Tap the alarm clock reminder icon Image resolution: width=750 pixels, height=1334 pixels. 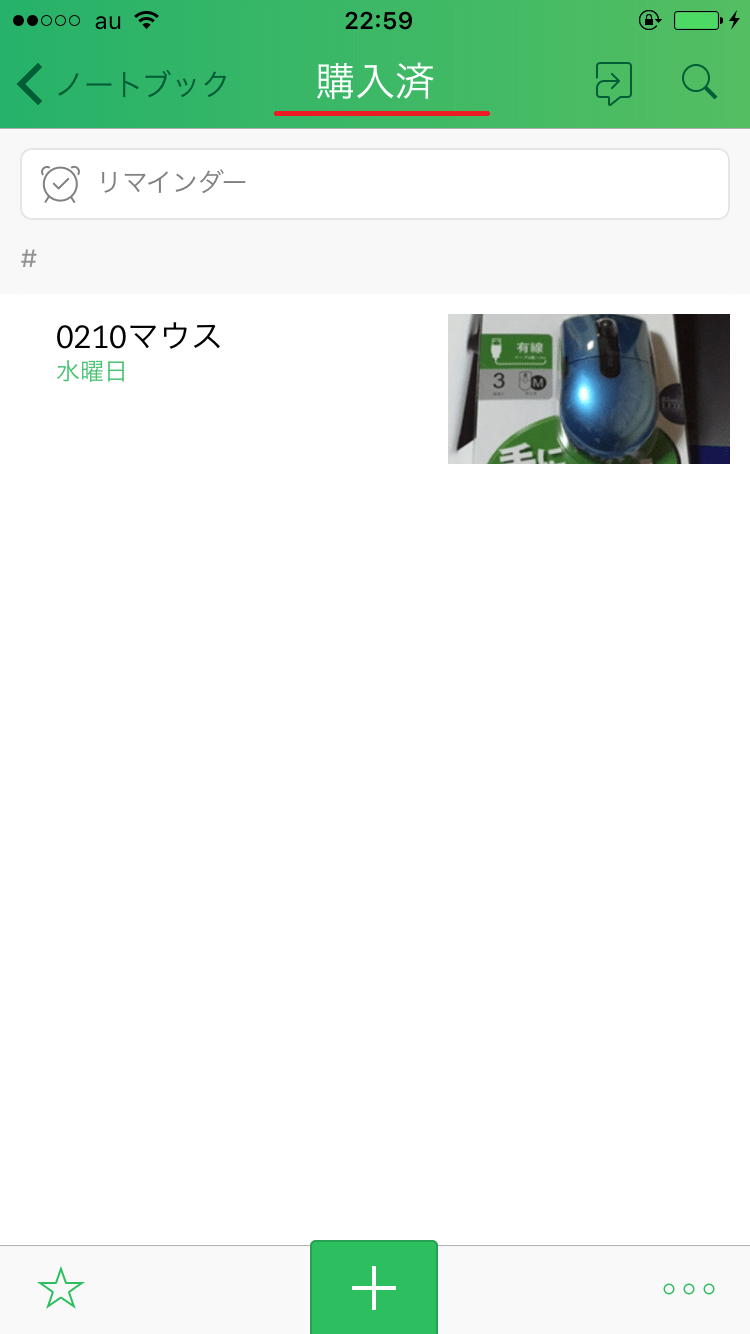pos(59,183)
